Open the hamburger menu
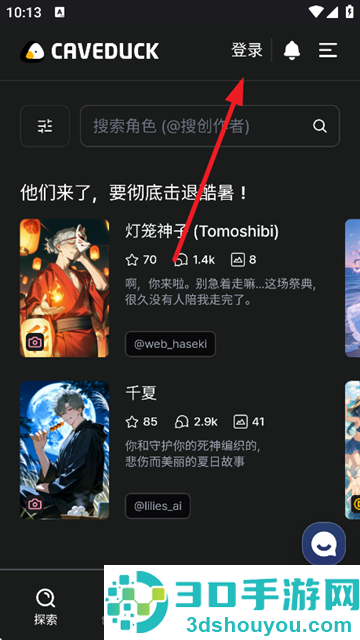Image resolution: width=360 pixels, height=640 pixels. (328, 51)
